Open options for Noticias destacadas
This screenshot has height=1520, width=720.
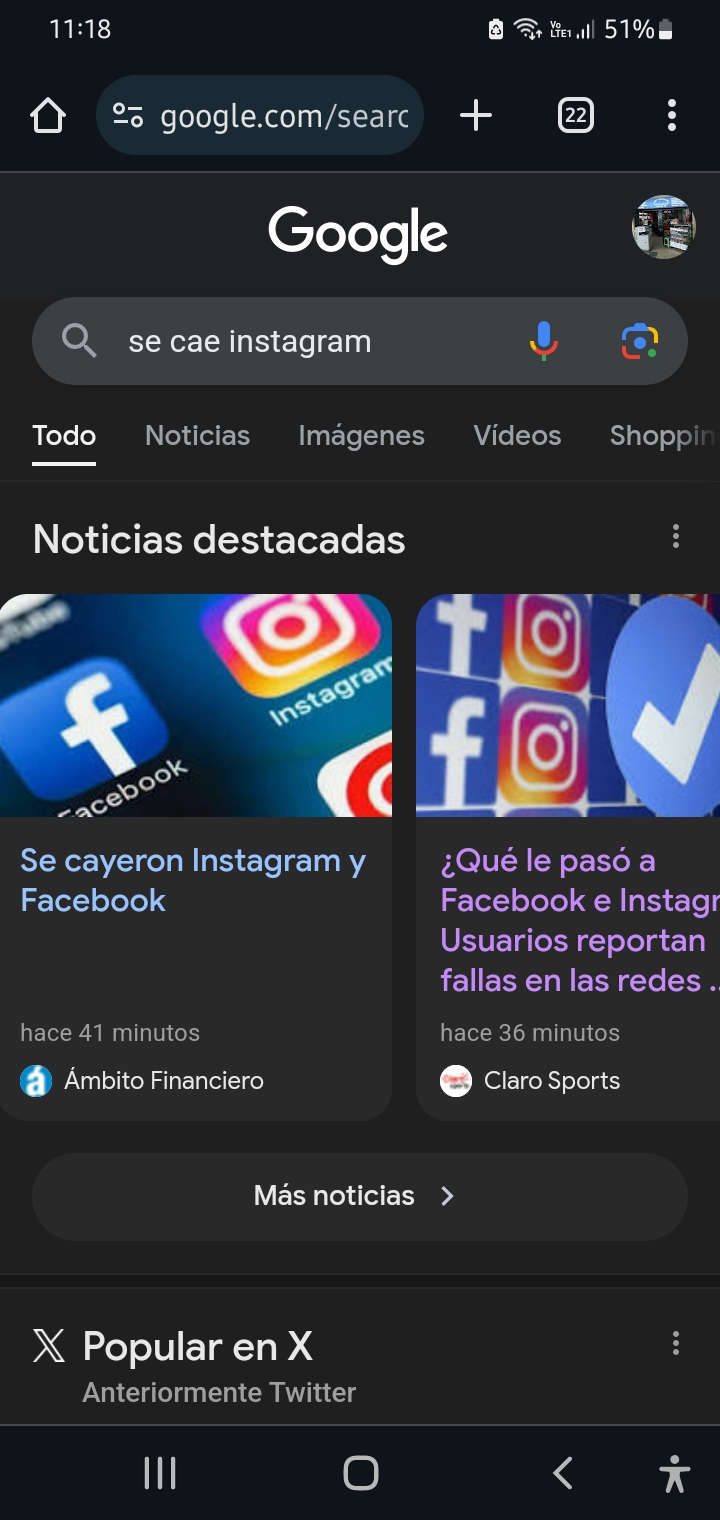(x=676, y=538)
